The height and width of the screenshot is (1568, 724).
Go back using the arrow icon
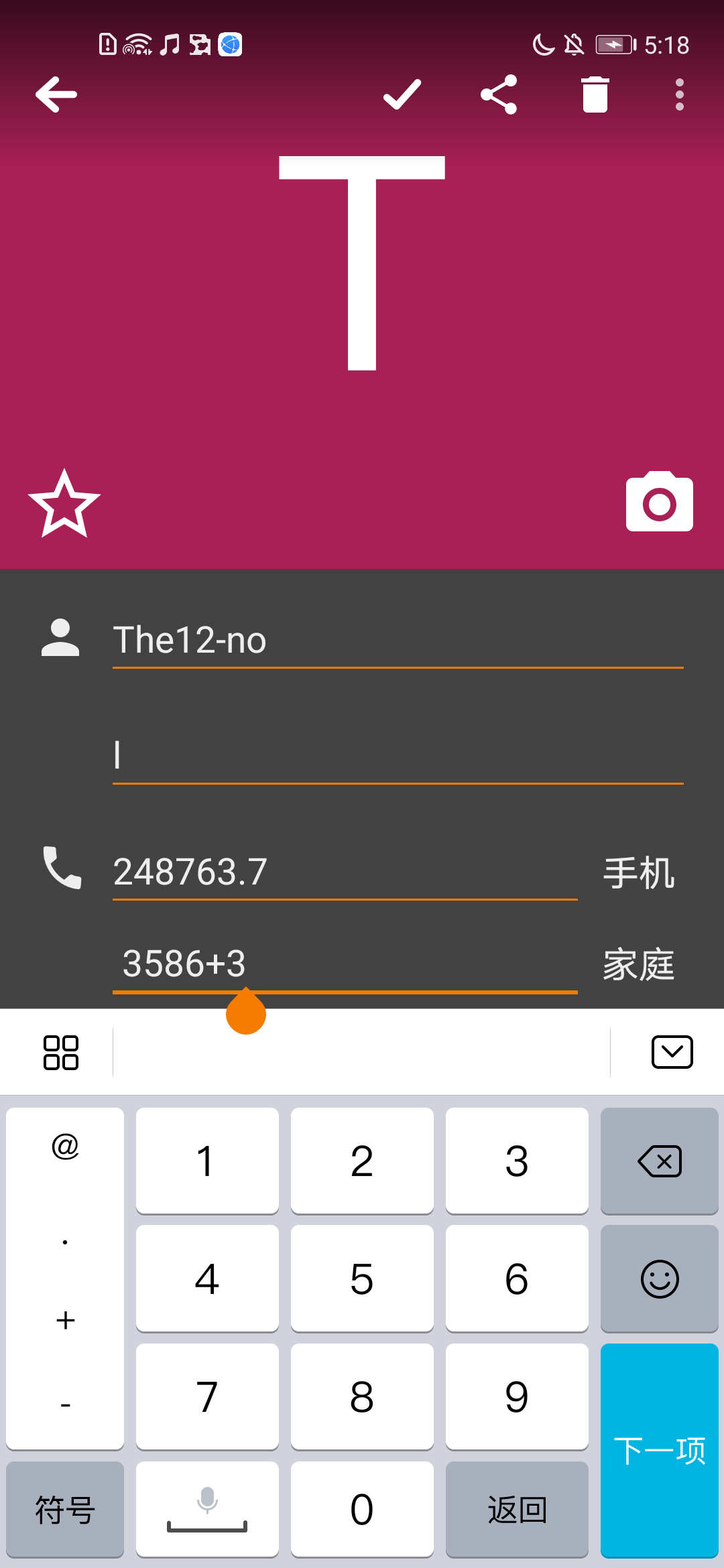point(56,94)
